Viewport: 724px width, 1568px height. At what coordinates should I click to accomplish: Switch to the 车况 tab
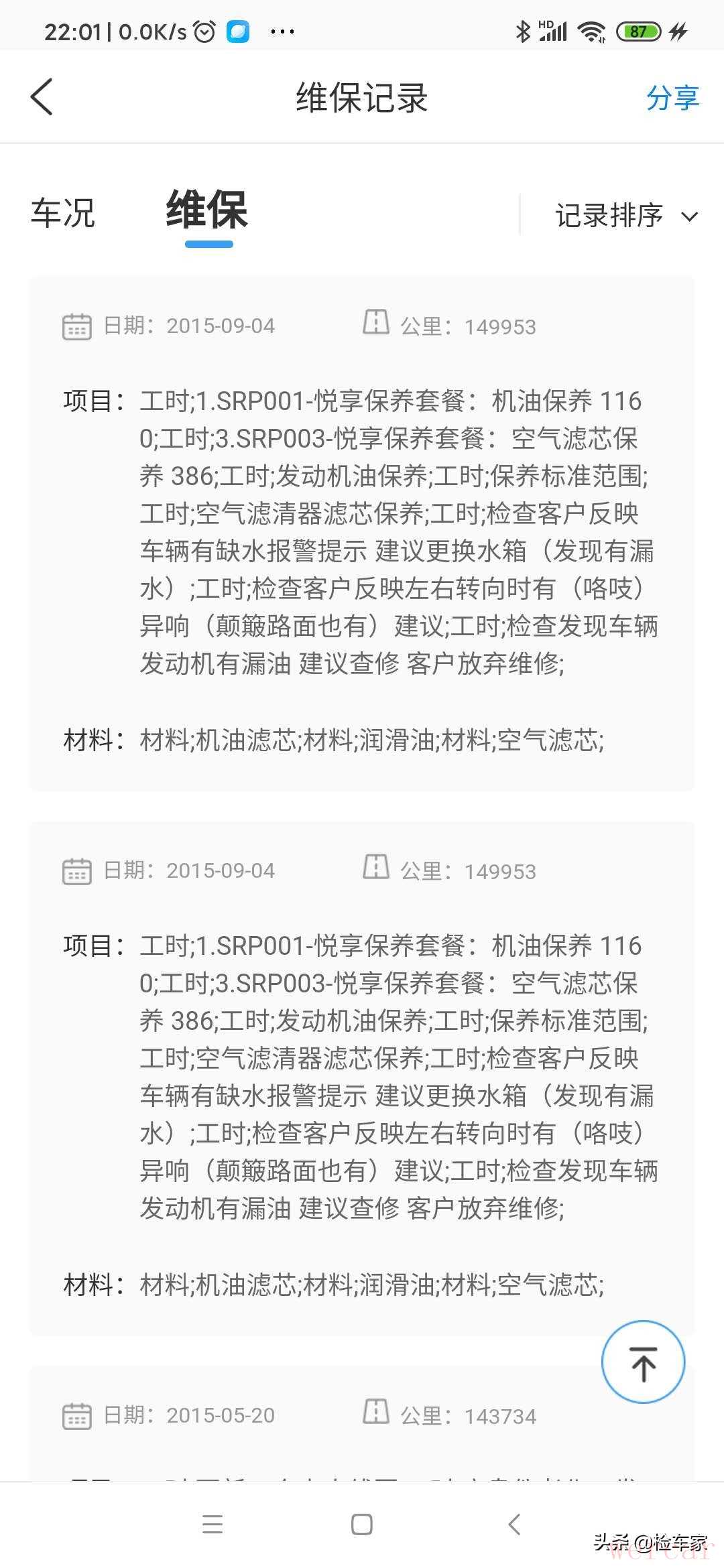pos(63,214)
